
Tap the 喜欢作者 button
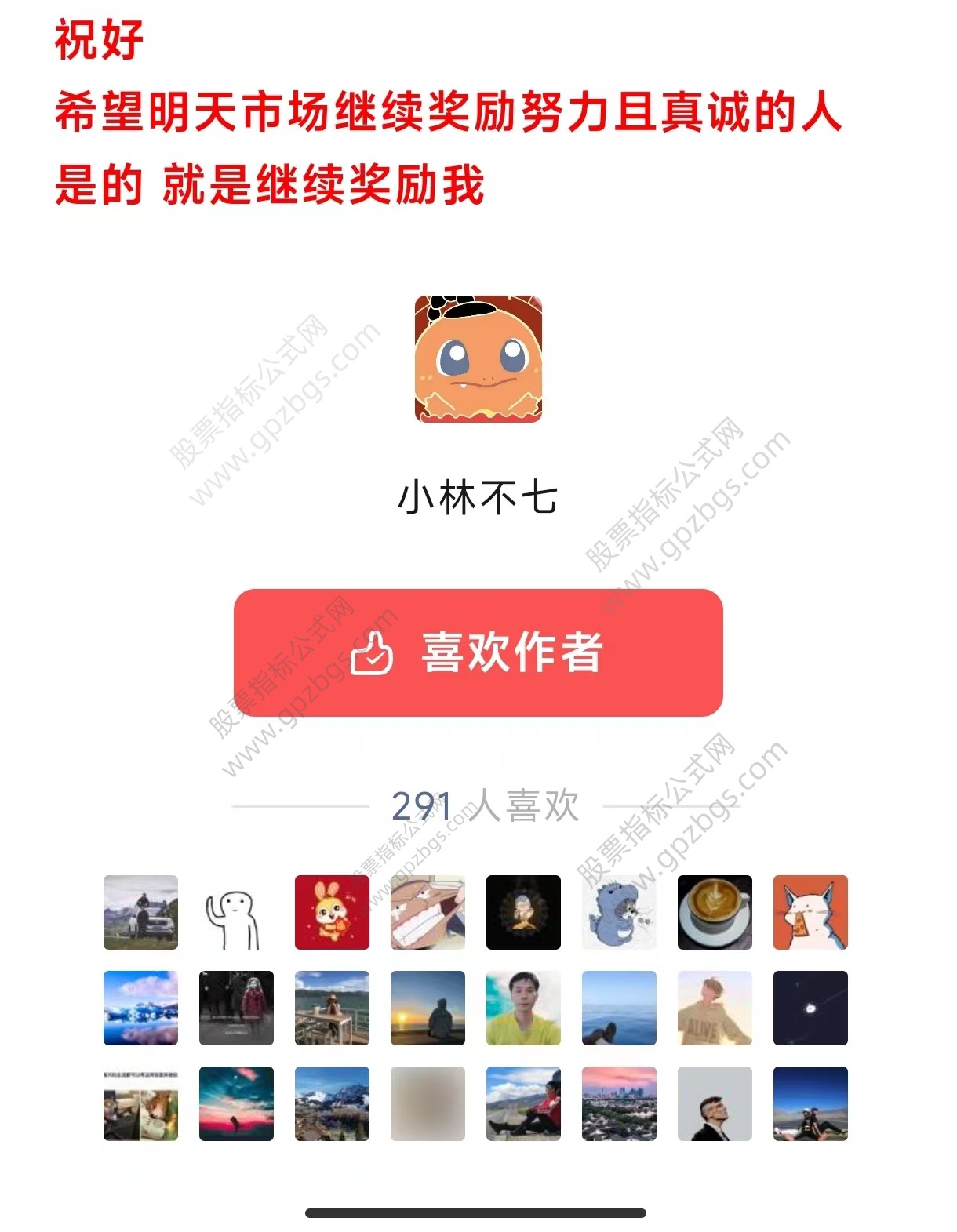point(478,652)
